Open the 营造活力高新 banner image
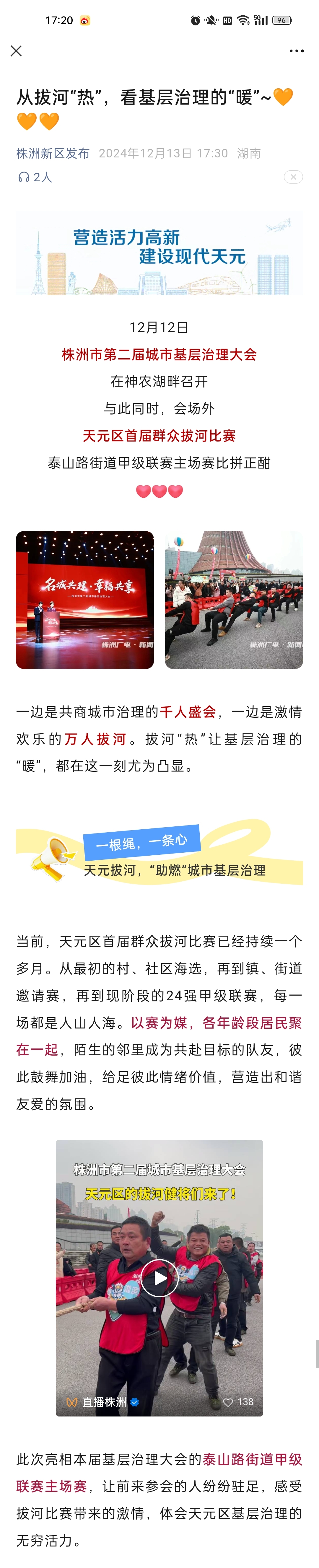Screen dimensions: 319x1568 tap(159, 254)
